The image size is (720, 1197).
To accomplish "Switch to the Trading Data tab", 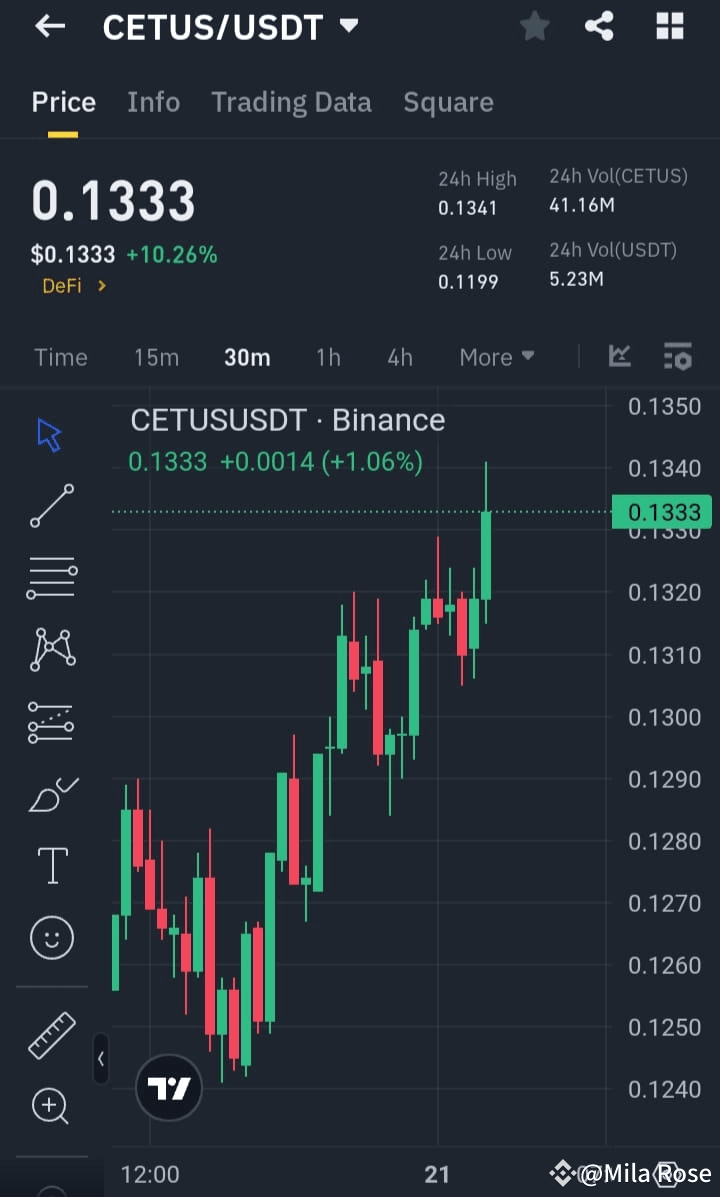I will pyautogui.click(x=291, y=101).
